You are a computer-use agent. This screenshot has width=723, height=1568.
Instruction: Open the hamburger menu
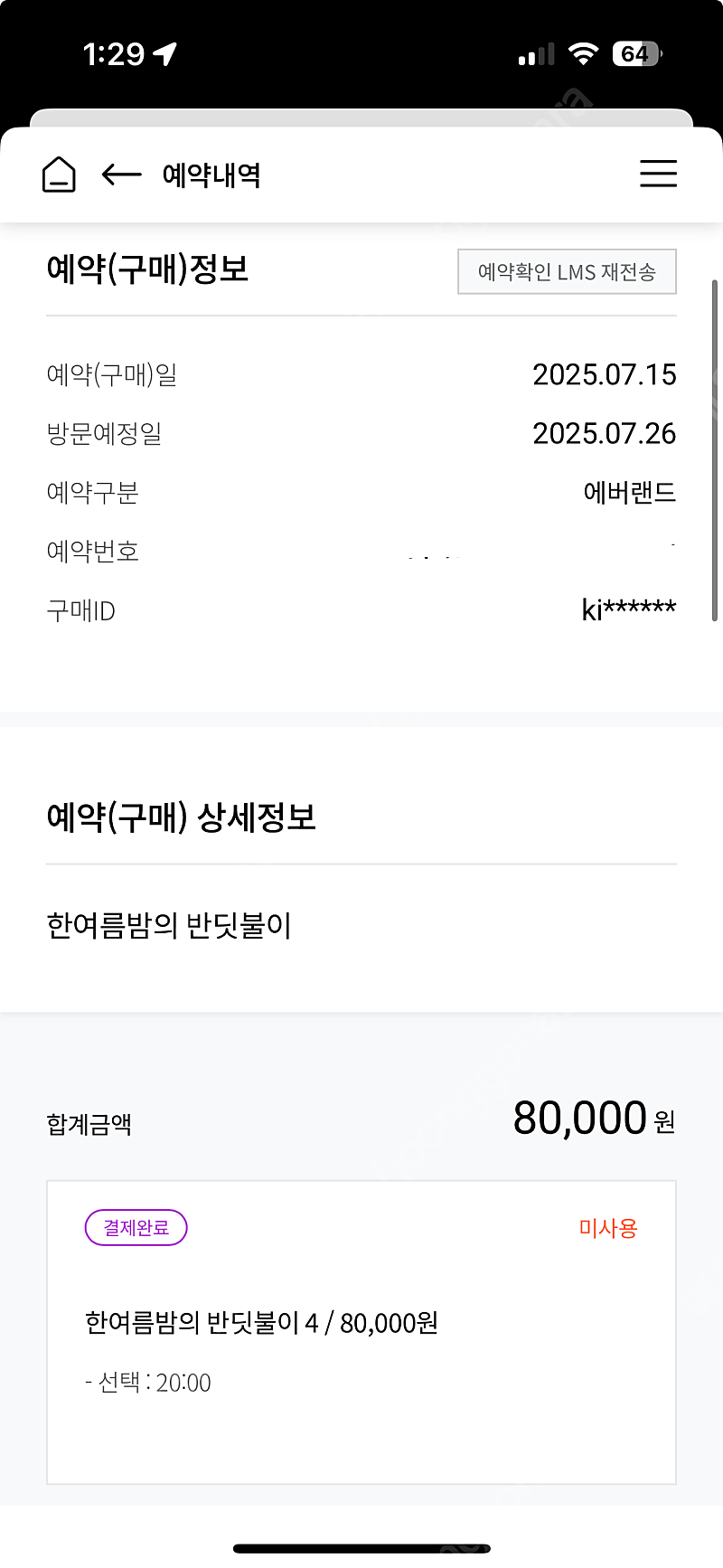[x=658, y=174]
